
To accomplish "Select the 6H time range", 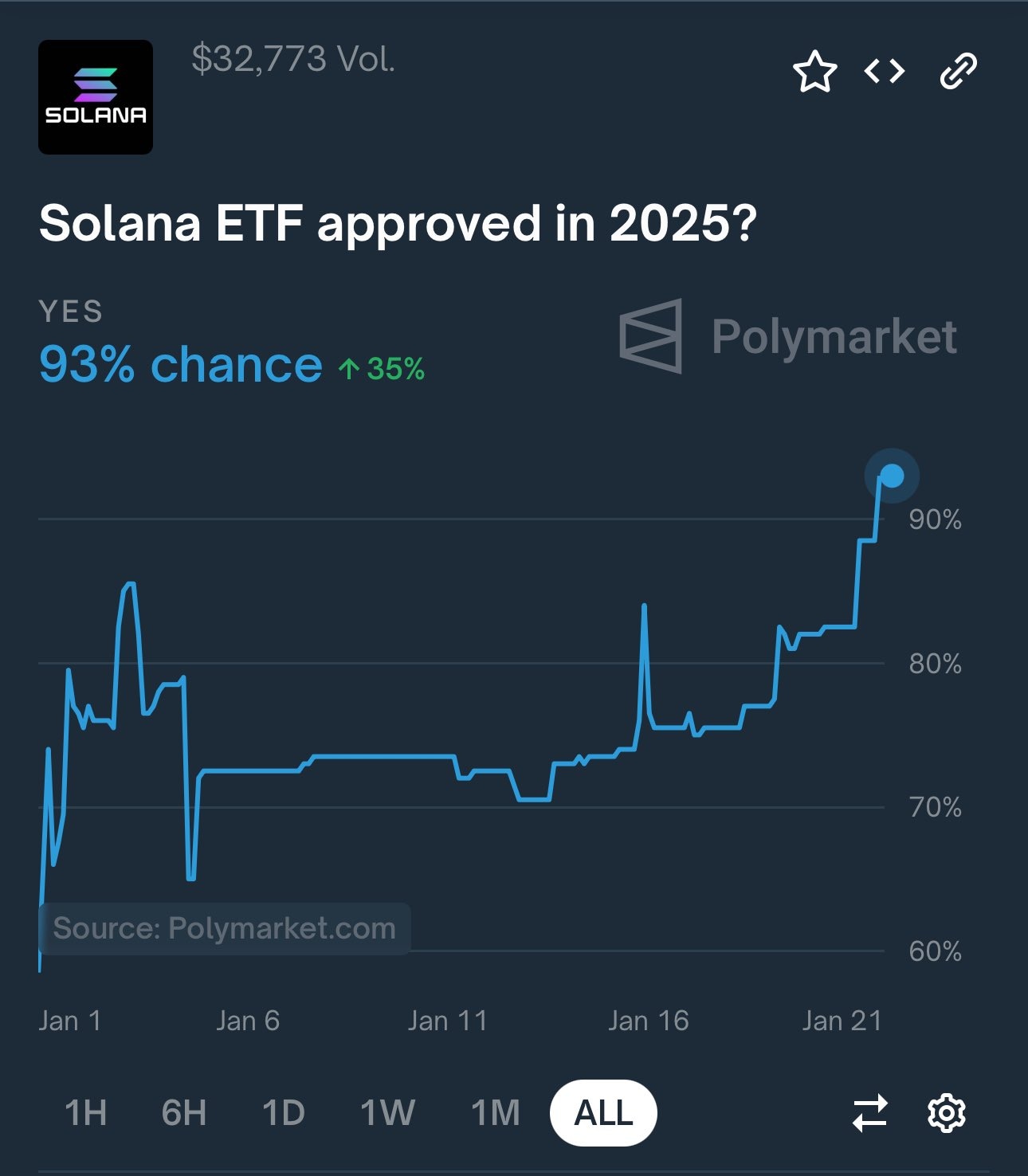I will pos(183,1113).
